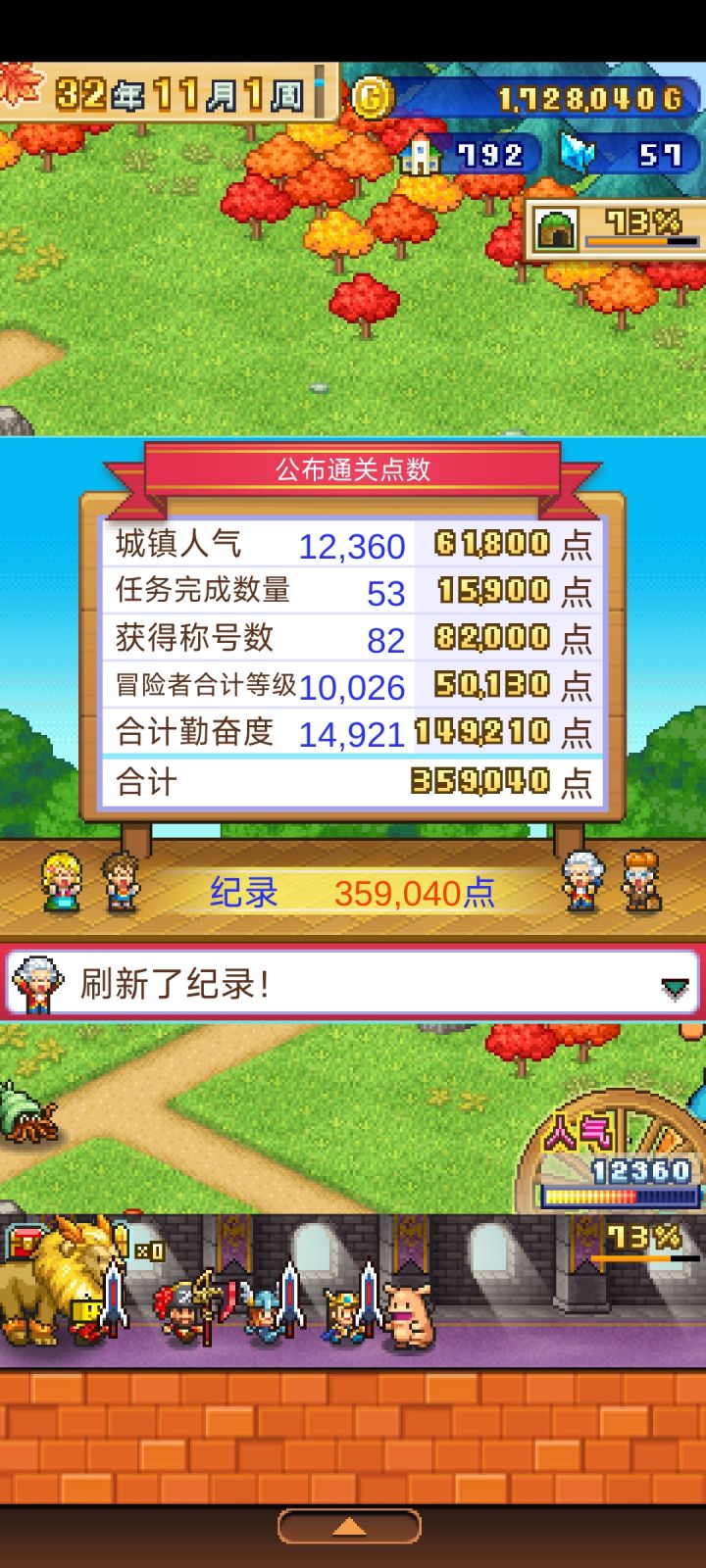Viewport: 706px width, 1568px height.
Task: Click the 合计勤奋度 diligence row
Action: (353, 733)
